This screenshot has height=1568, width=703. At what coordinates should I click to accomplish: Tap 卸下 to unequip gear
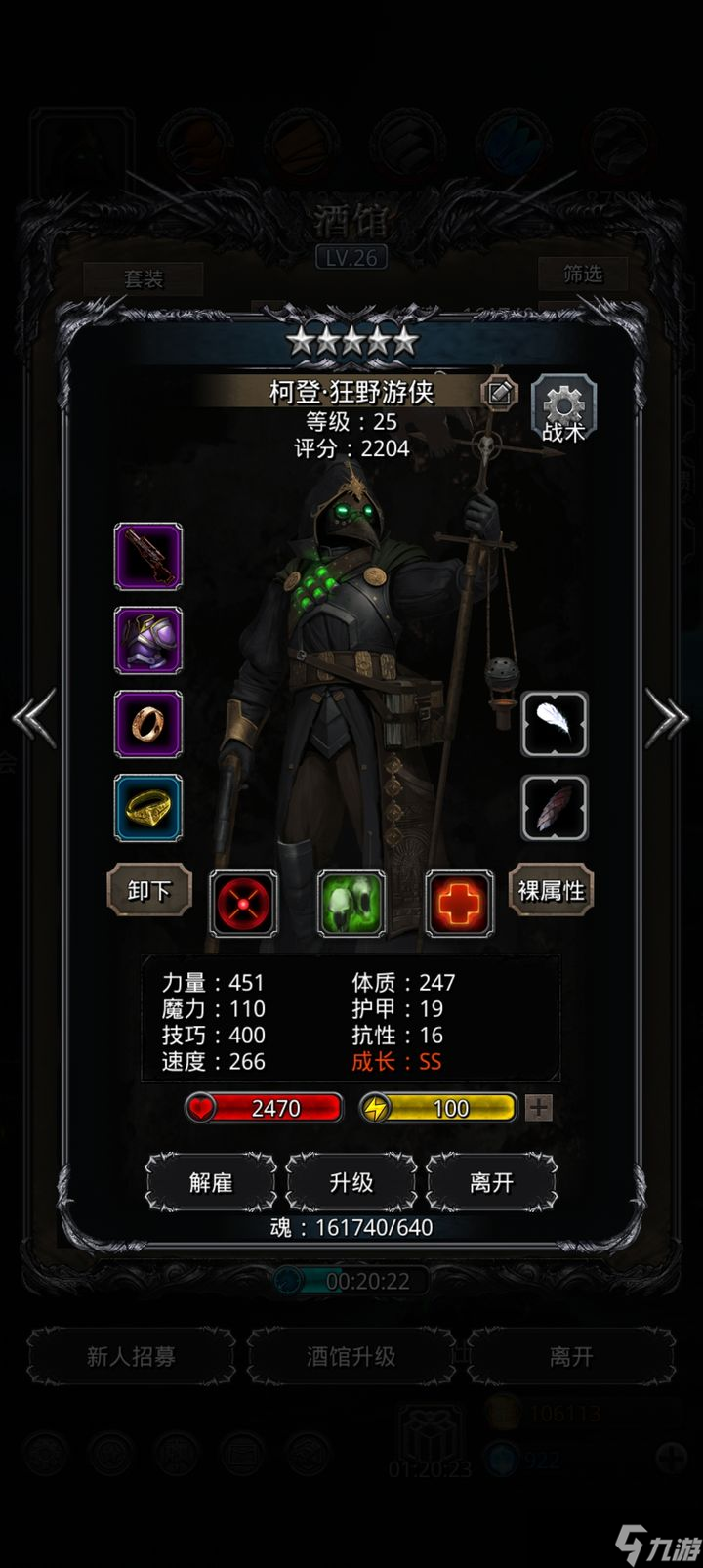click(x=149, y=890)
